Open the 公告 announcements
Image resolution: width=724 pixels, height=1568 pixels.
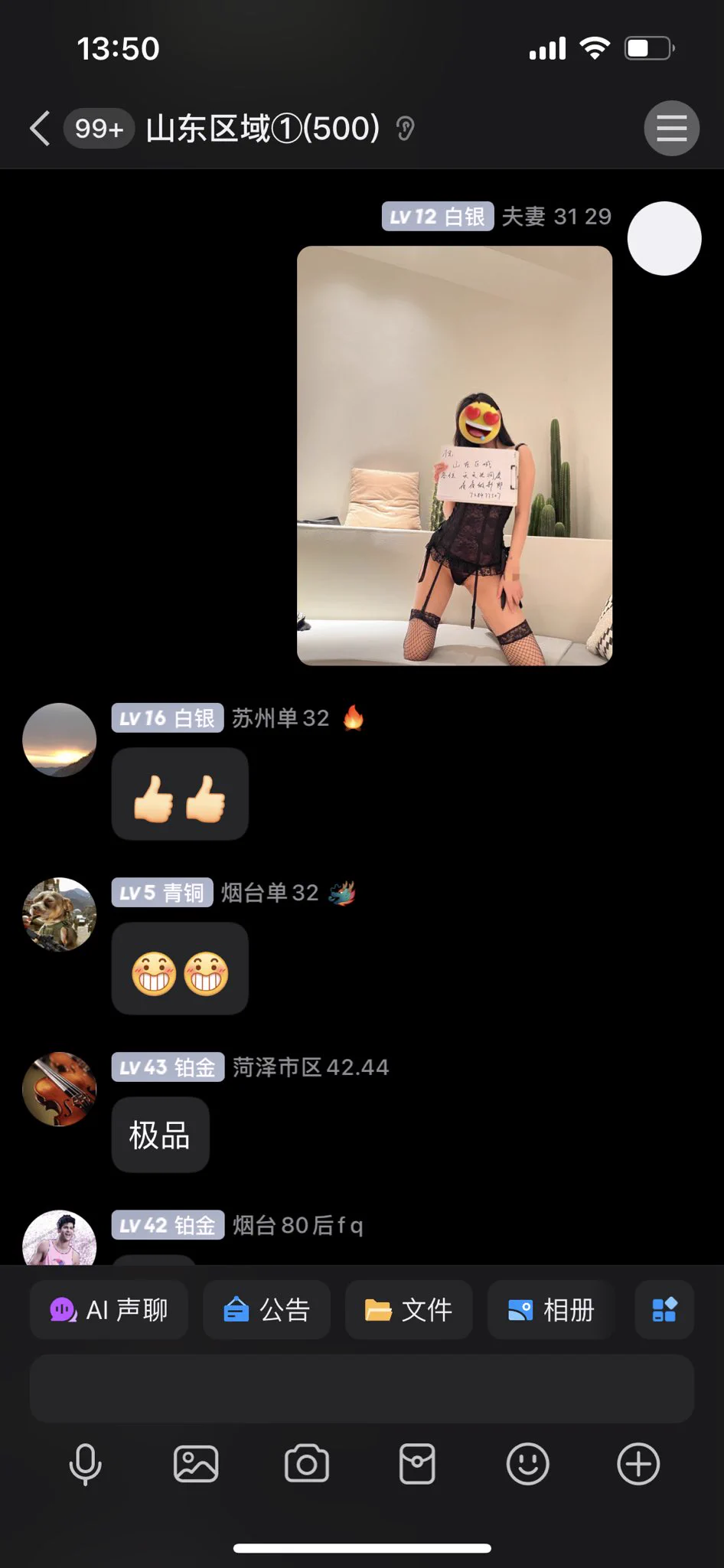point(266,1310)
